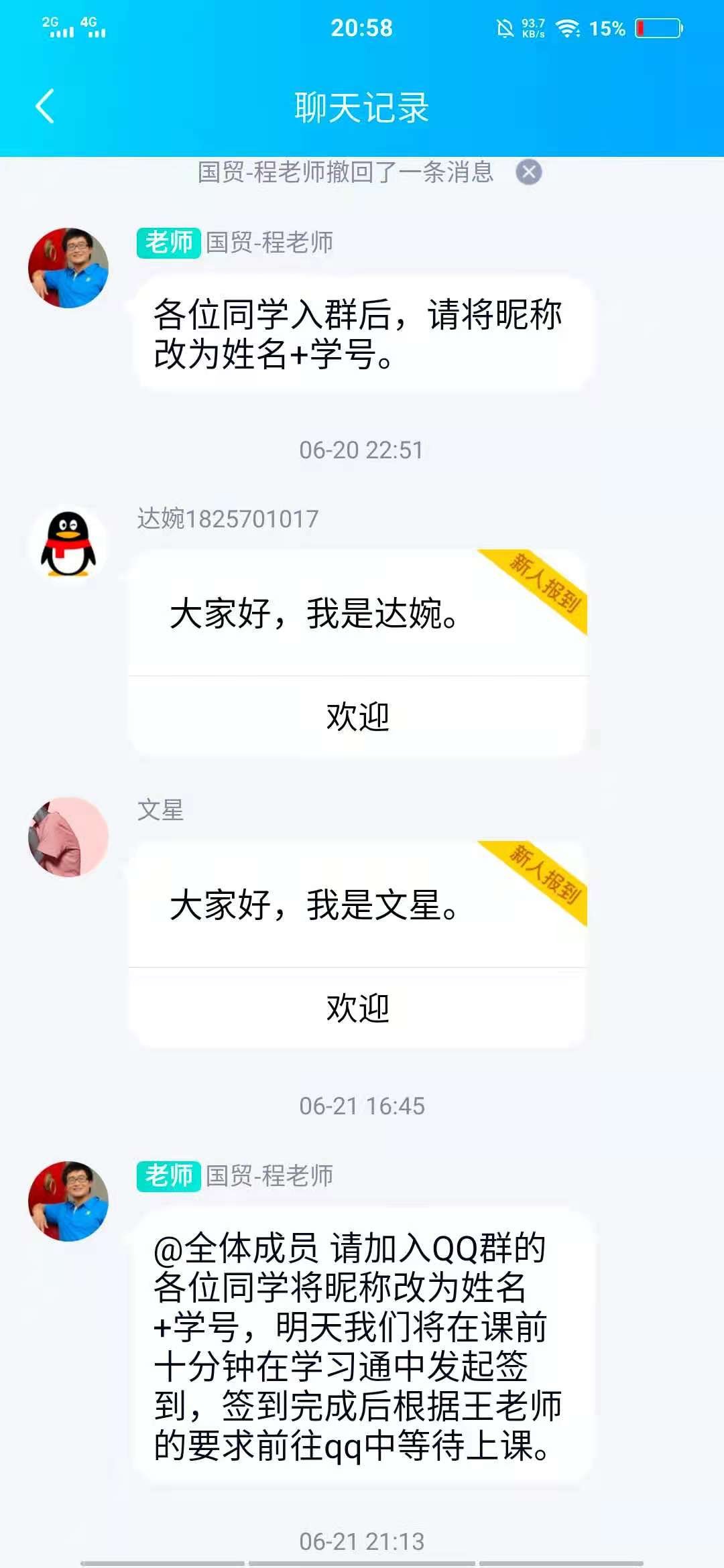This screenshot has height=1568, width=724.
Task: Open 国贸-程老师's avatar on the nickname message
Action: coord(68,268)
